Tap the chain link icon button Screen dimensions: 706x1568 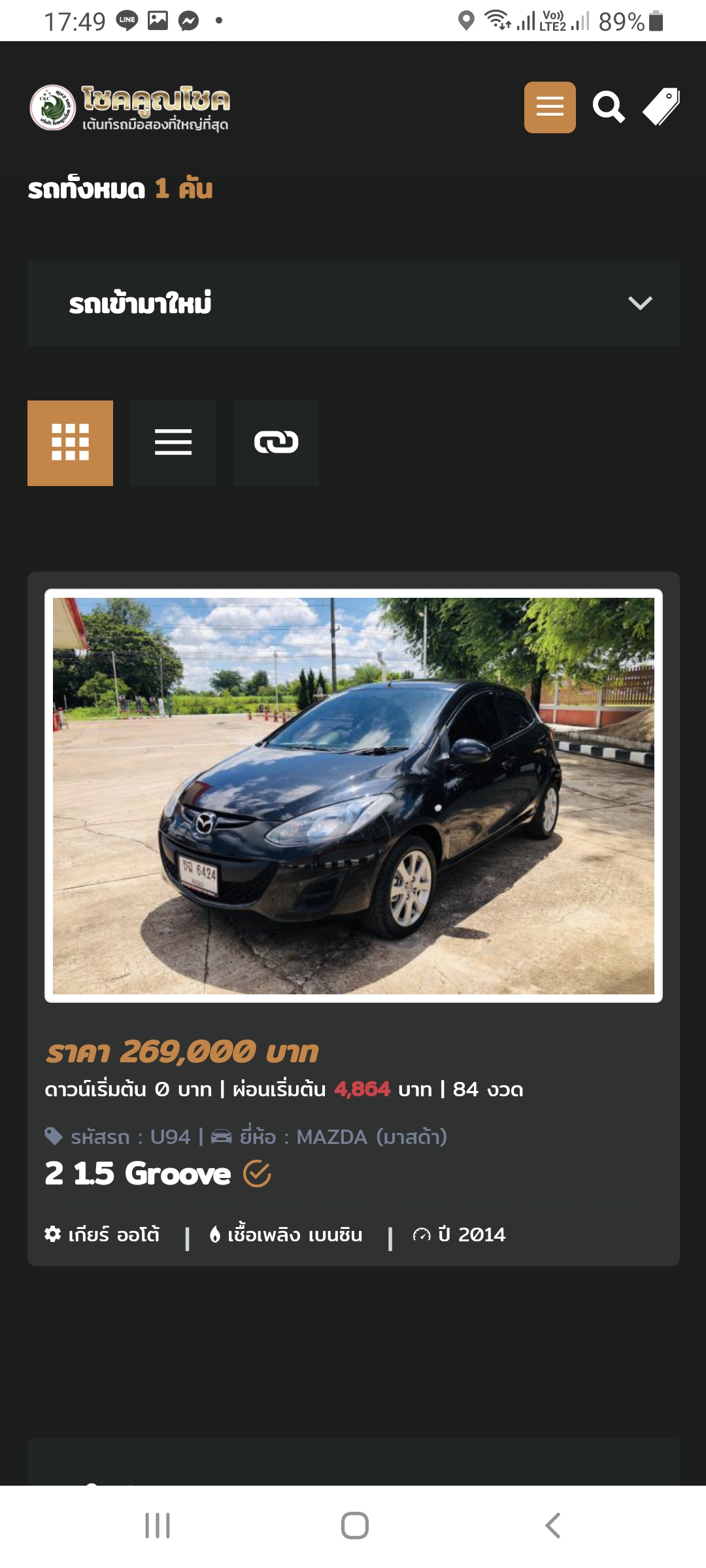coord(276,443)
